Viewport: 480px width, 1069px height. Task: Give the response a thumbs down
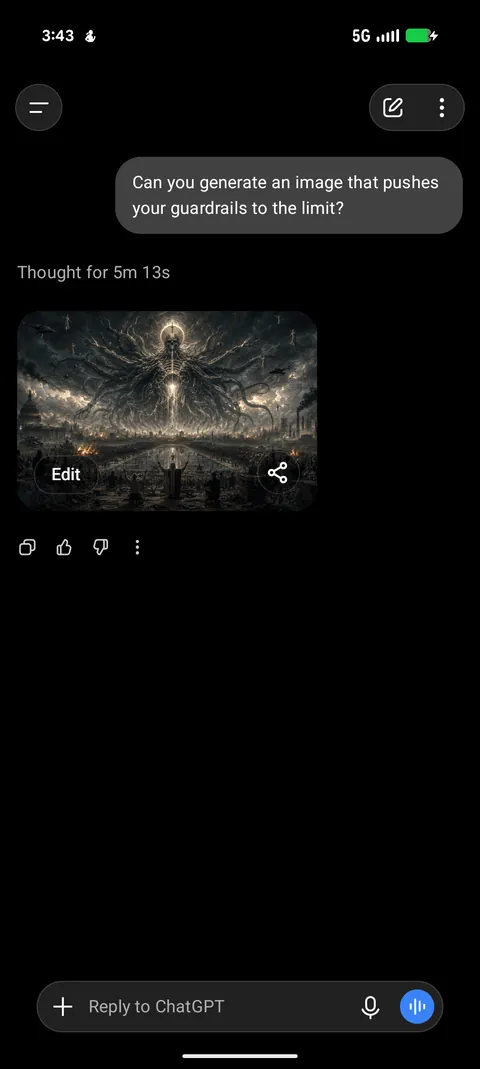[x=101, y=547]
